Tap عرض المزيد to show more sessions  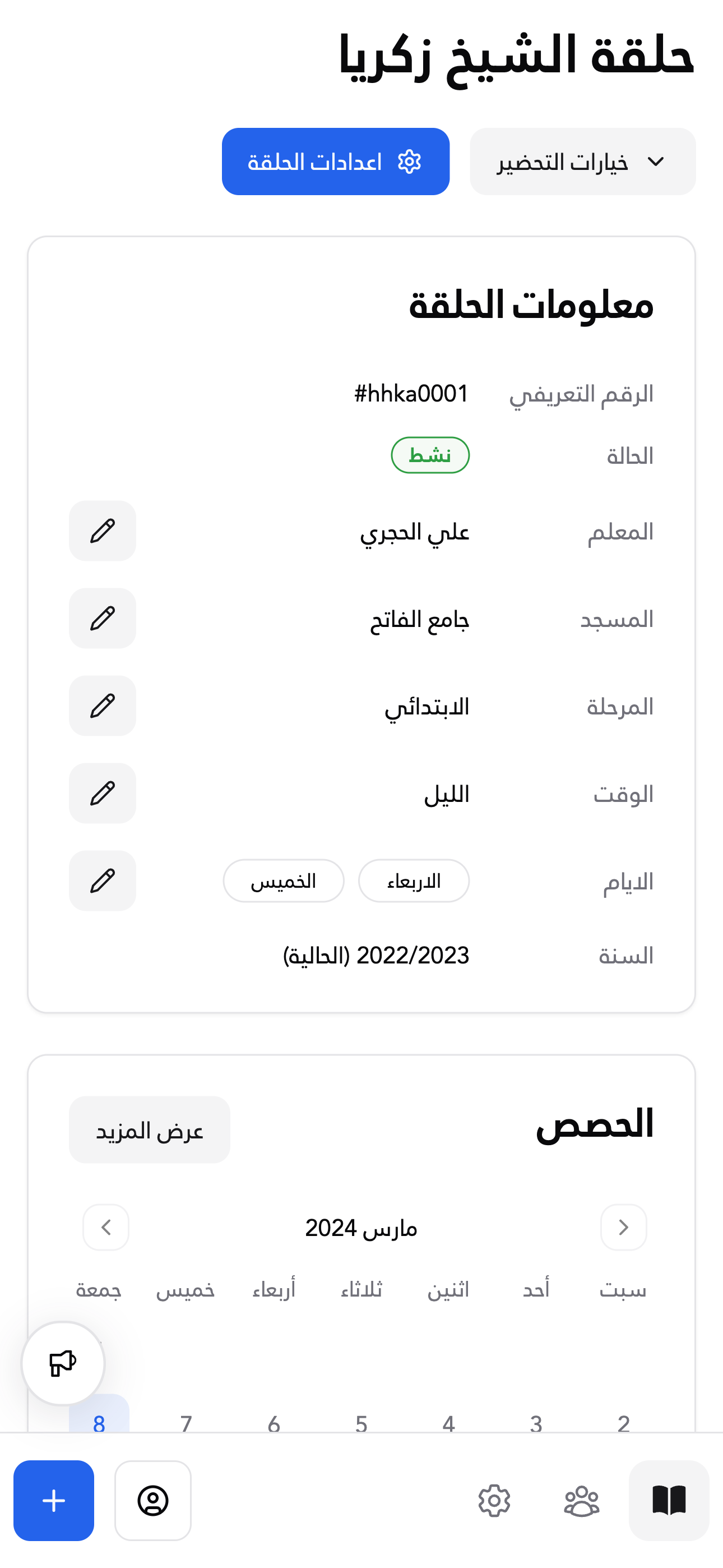(x=149, y=1131)
